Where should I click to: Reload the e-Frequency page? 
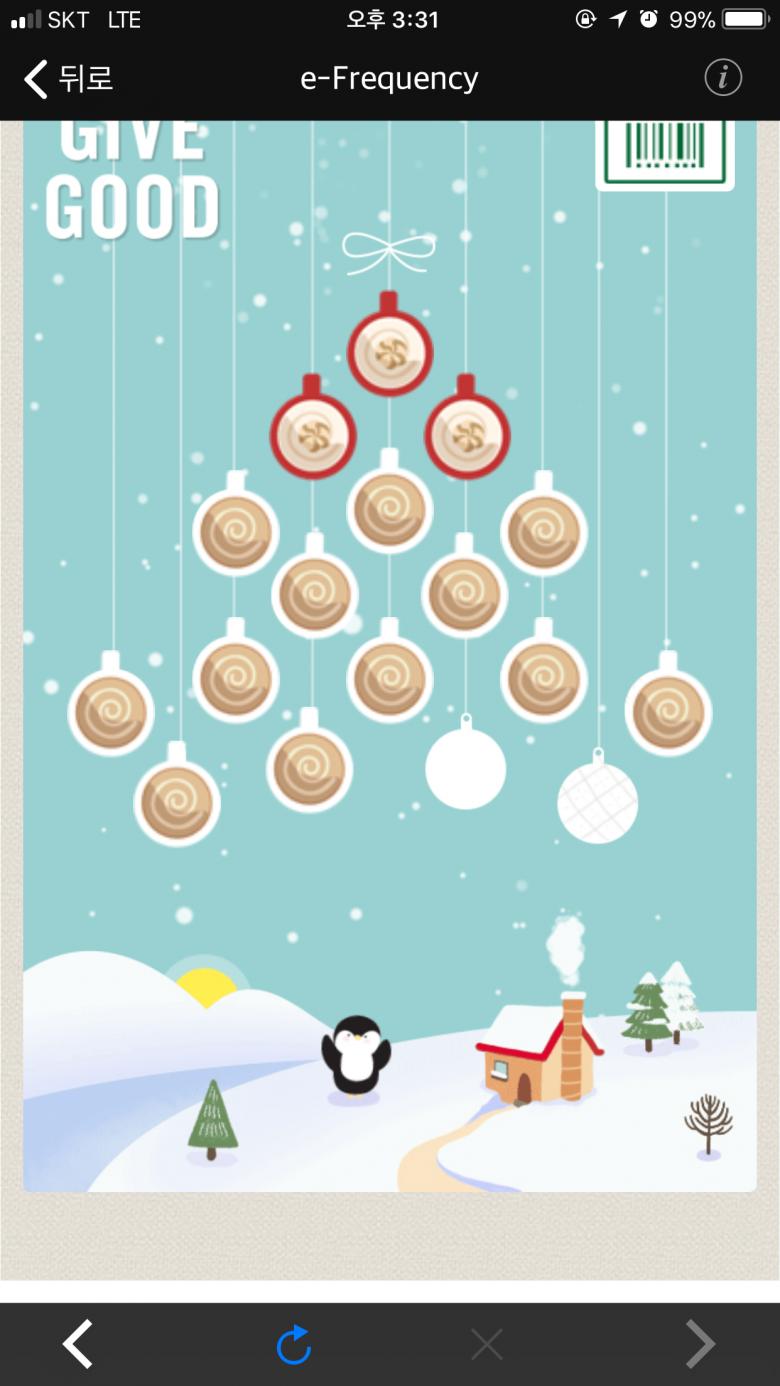294,1345
